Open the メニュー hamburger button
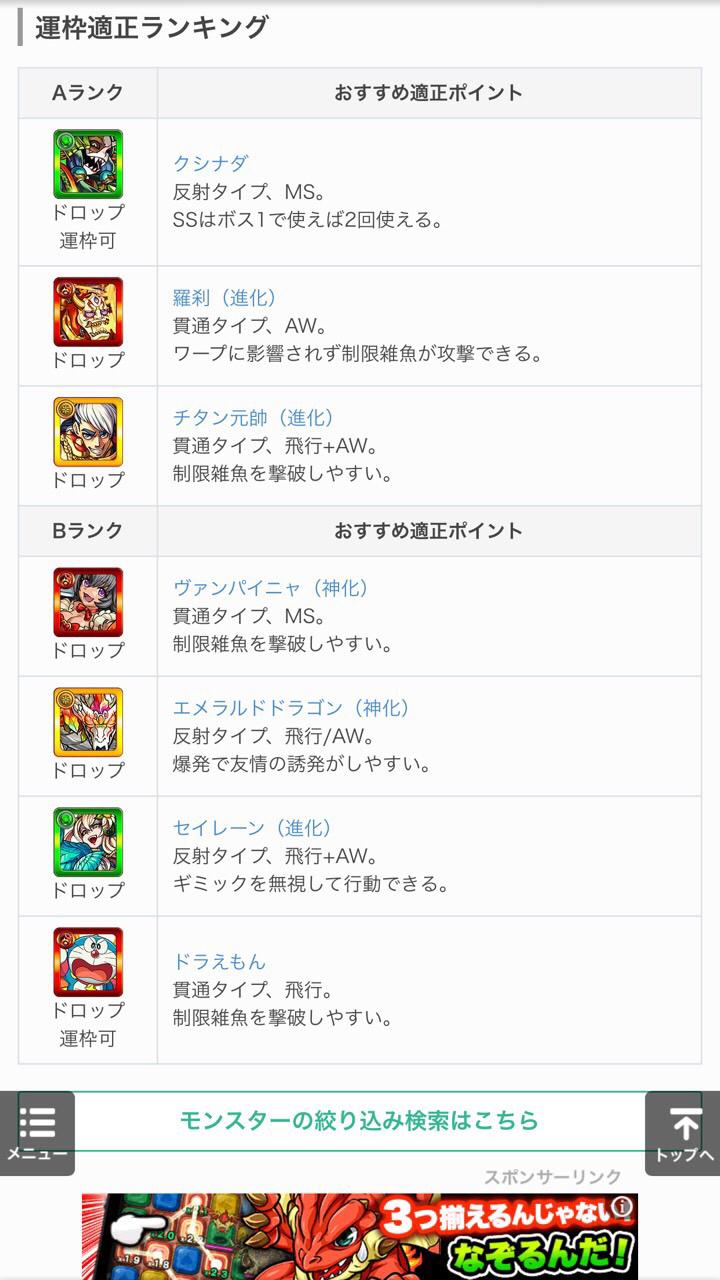 [37, 1132]
